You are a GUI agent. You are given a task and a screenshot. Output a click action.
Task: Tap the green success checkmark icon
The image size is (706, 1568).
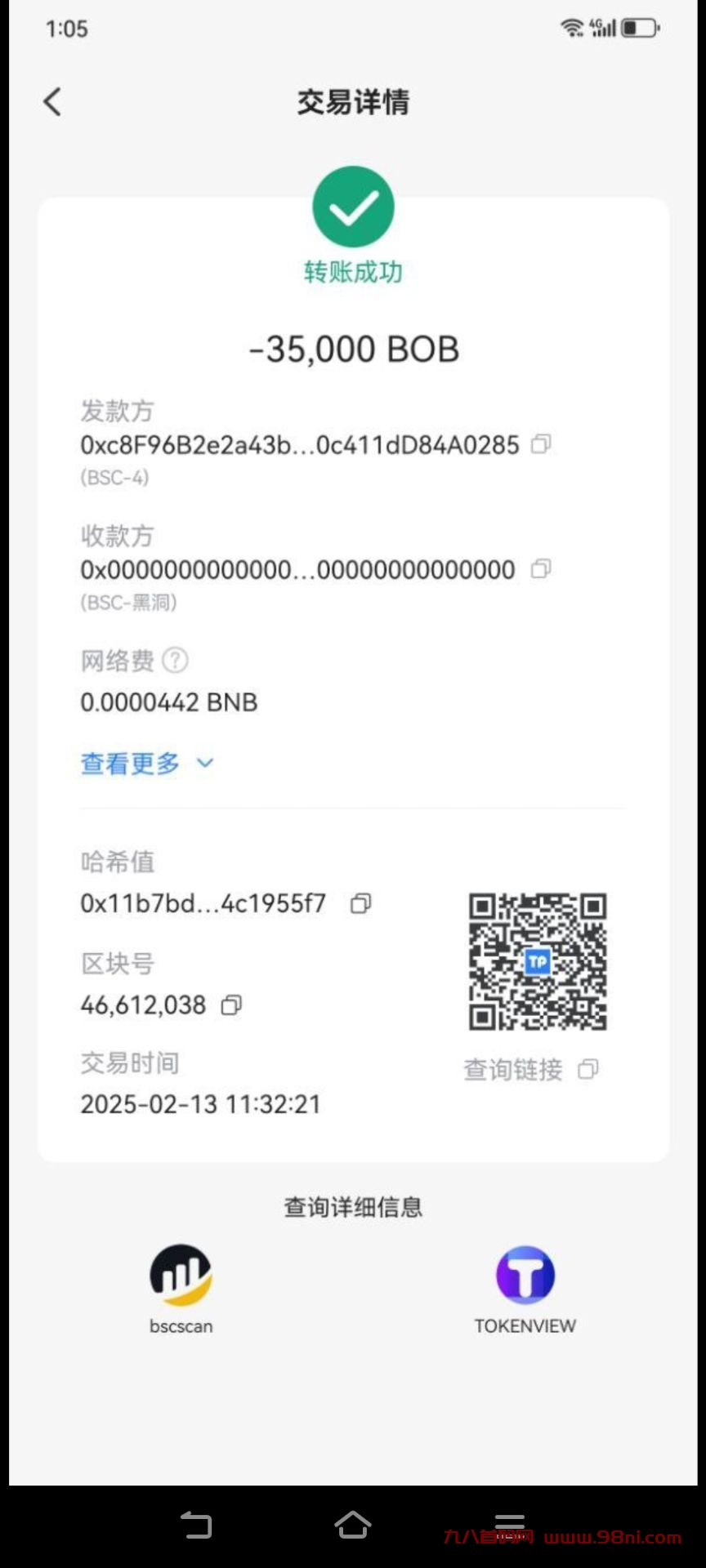[x=353, y=206]
